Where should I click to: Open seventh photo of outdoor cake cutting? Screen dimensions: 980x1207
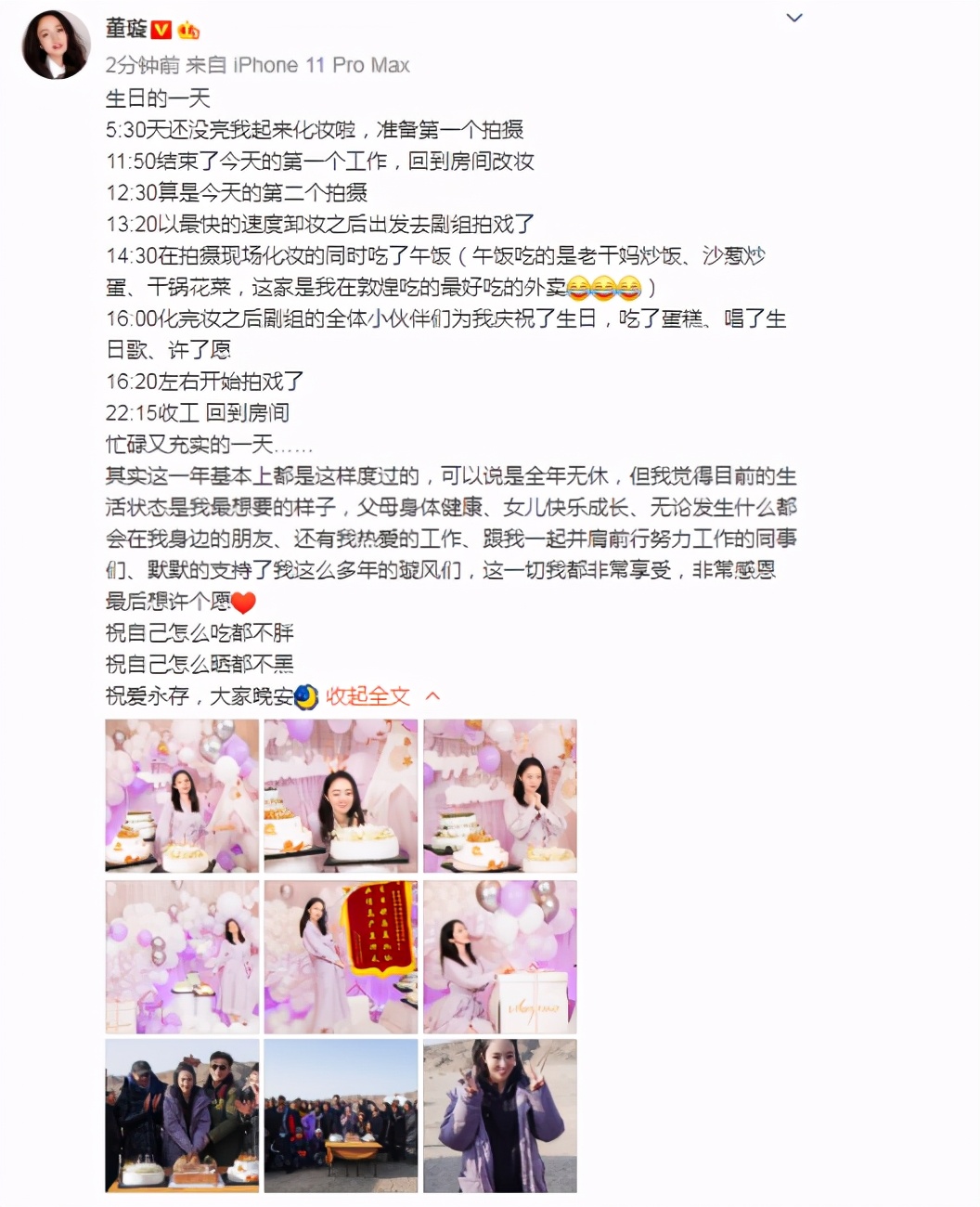pyautogui.click(x=182, y=1116)
